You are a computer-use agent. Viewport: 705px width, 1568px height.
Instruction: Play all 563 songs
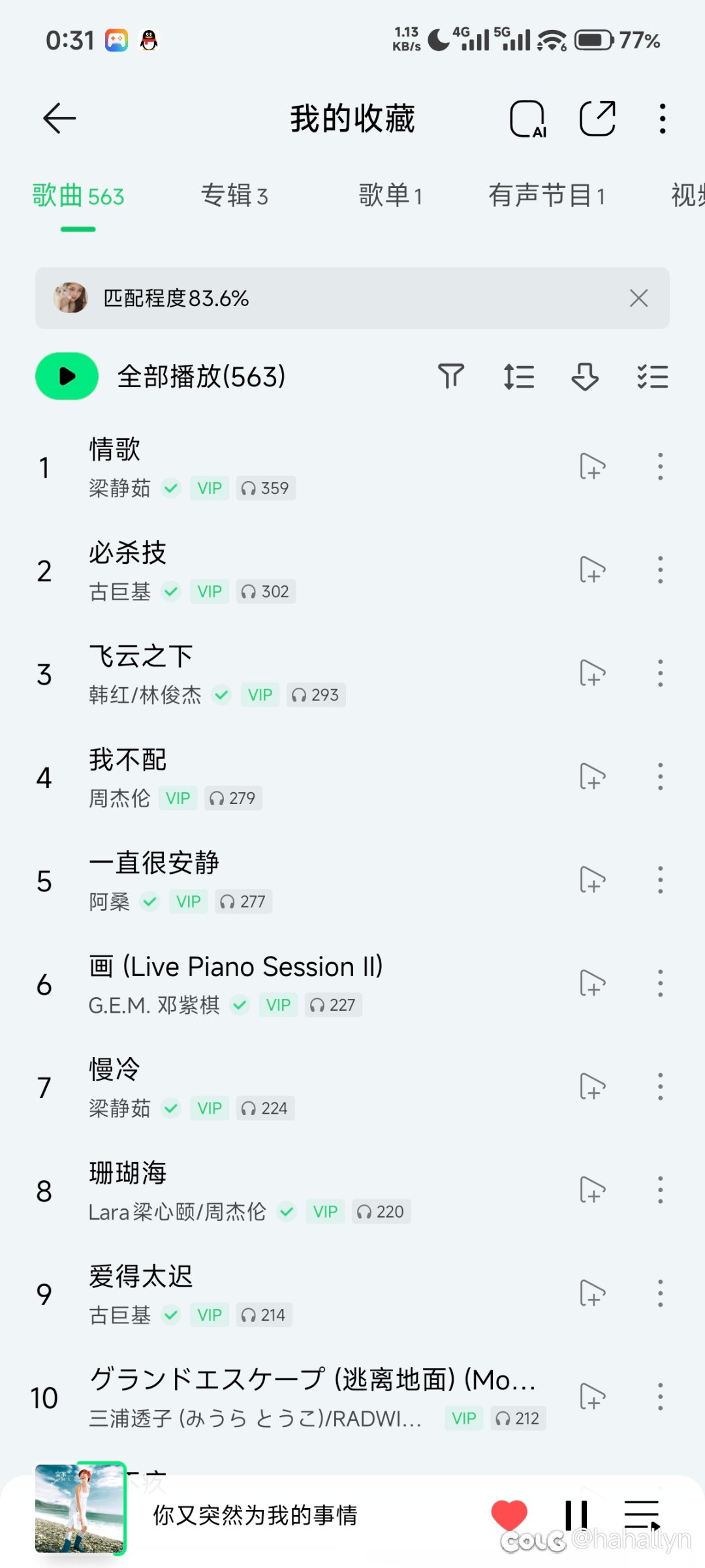pos(67,377)
